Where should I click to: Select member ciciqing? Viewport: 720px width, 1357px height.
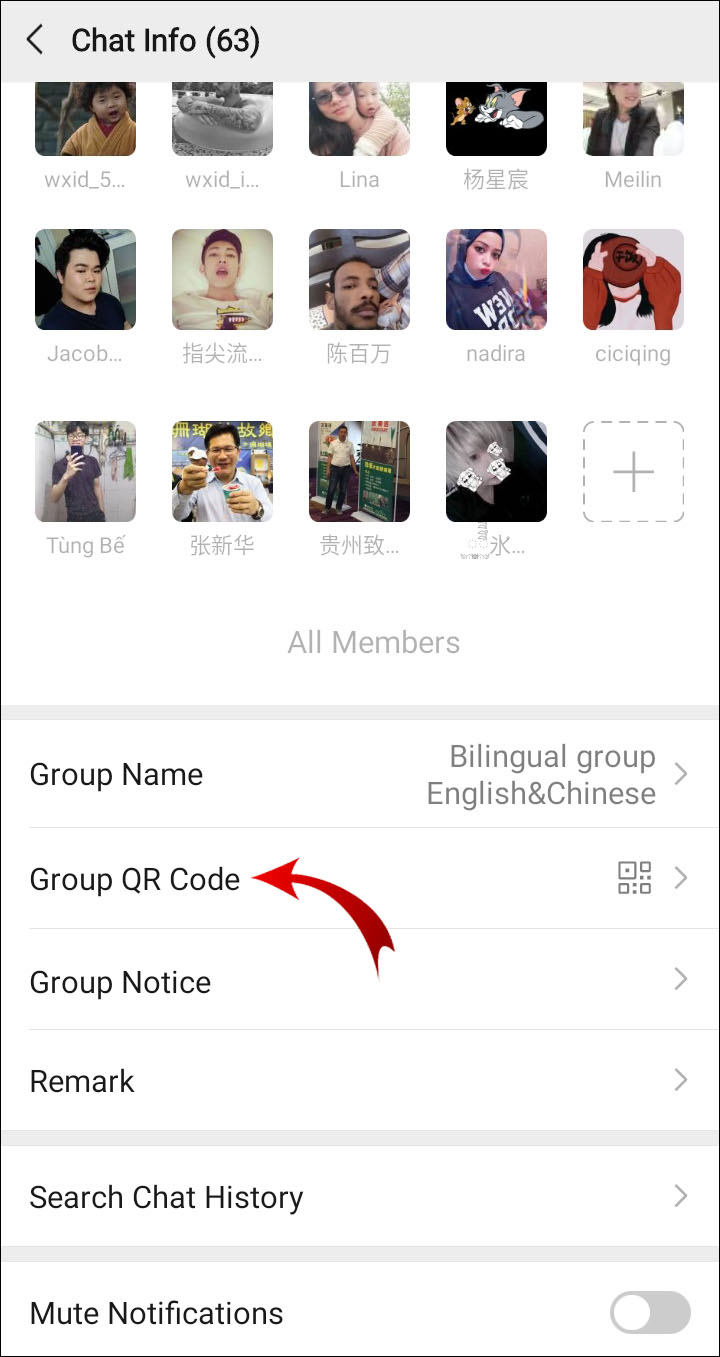click(x=633, y=280)
